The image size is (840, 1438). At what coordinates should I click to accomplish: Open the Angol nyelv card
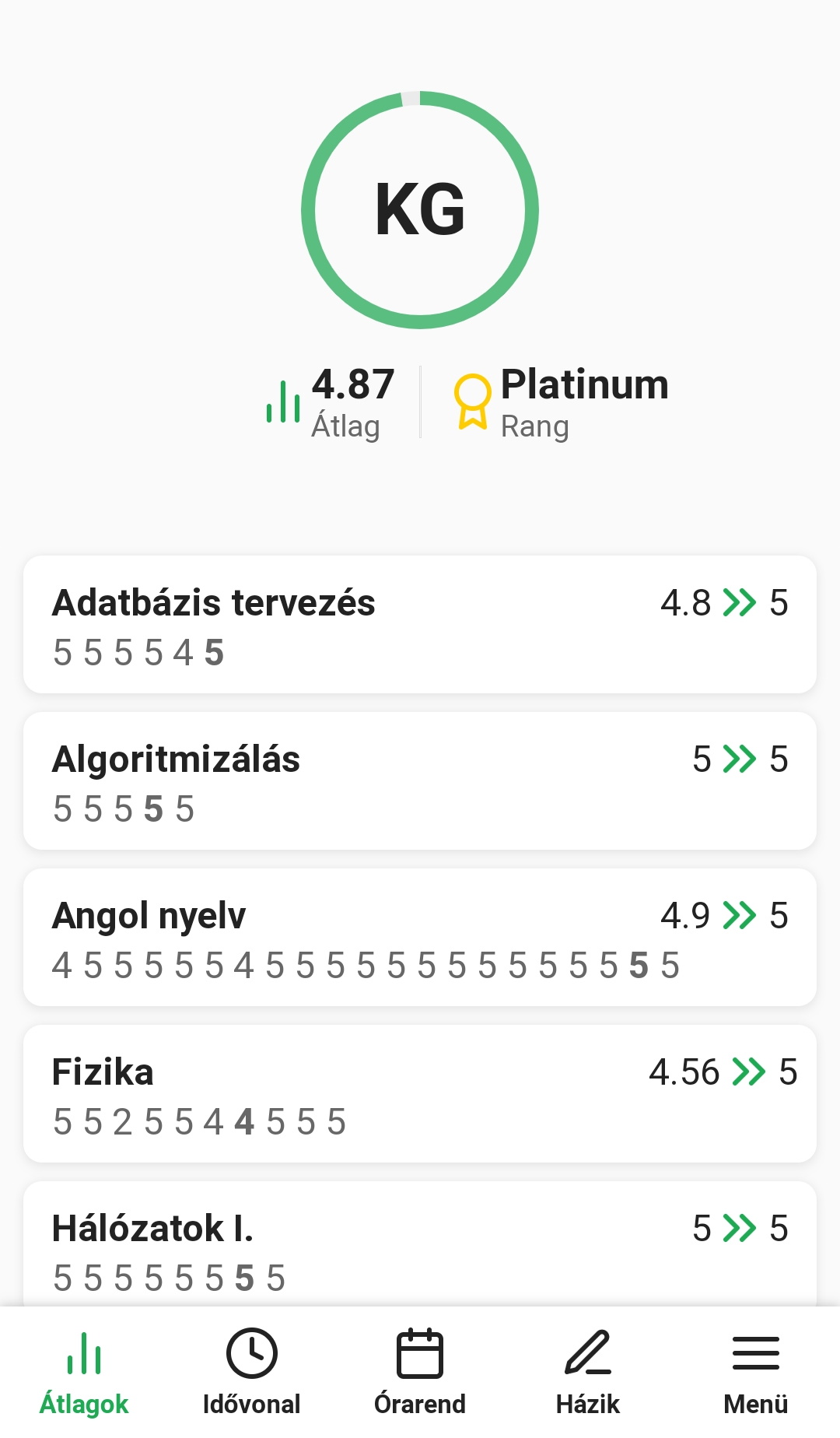click(x=420, y=937)
